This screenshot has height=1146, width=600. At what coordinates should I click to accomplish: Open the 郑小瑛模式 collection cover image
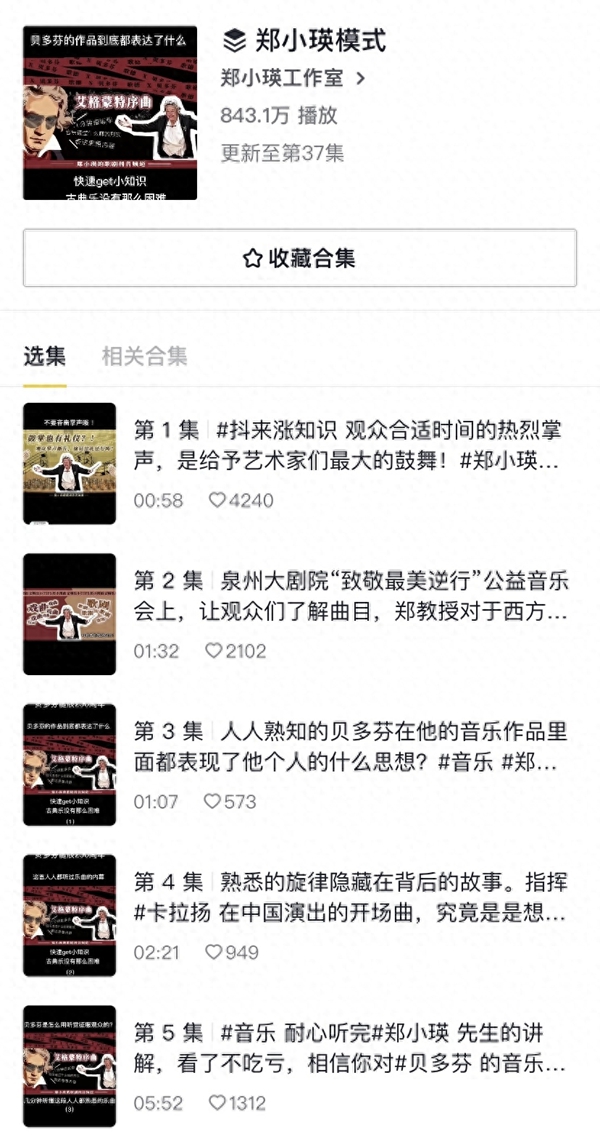point(110,113)
